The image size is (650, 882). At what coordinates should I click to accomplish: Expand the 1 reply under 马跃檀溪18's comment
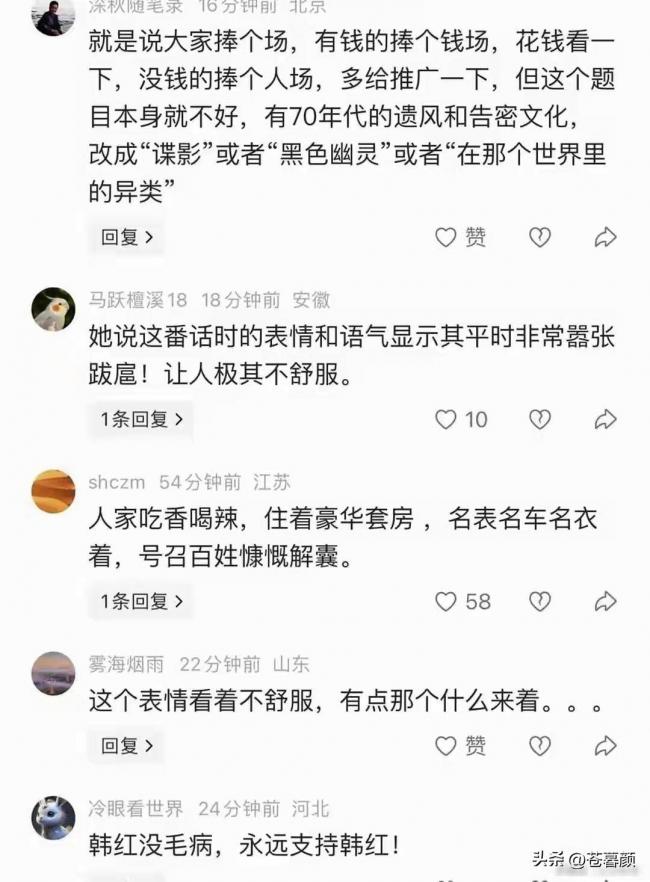click(x=141, y=419)
